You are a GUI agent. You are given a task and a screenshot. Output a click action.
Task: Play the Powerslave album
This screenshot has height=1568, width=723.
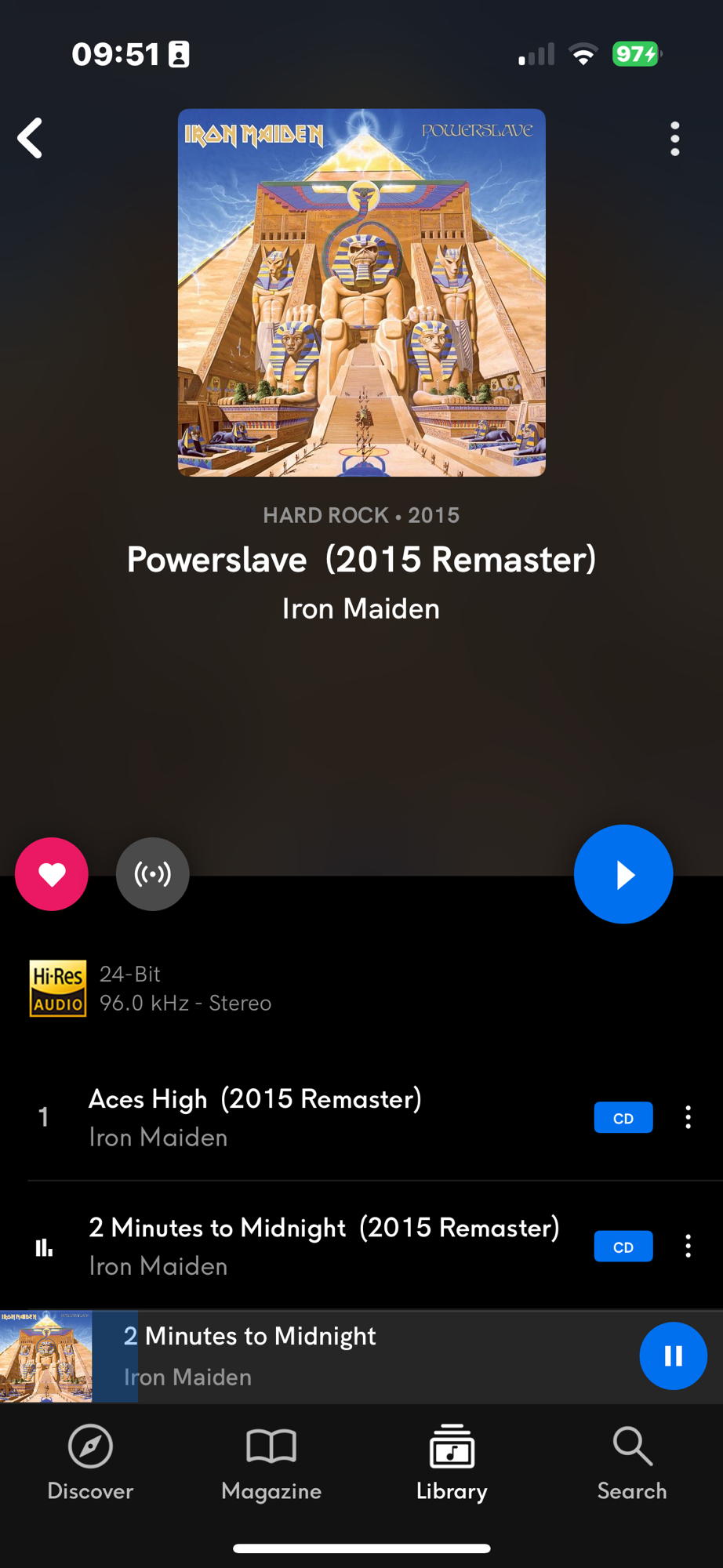(x=623, y=874)
